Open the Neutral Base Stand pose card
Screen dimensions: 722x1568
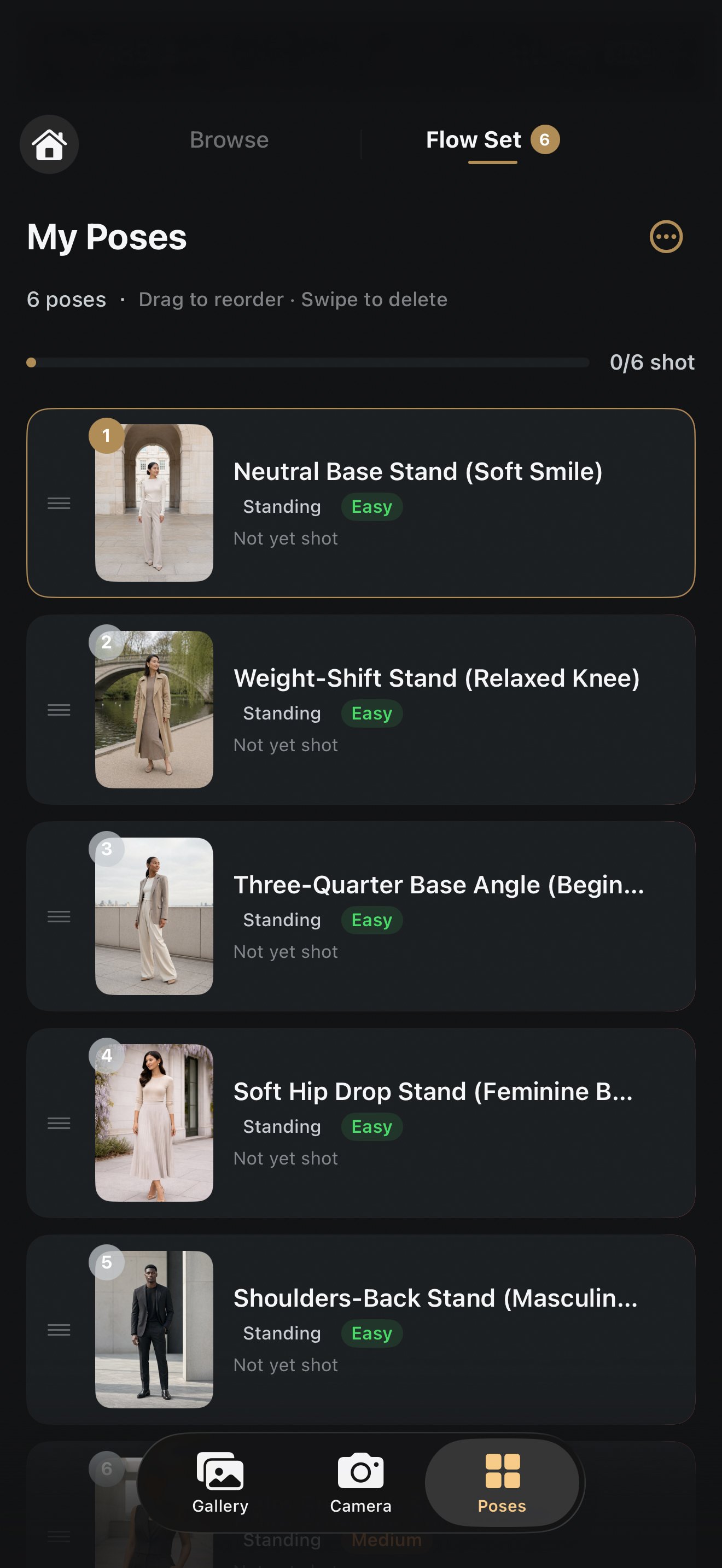pyautogui.click(x=418, y=472)
